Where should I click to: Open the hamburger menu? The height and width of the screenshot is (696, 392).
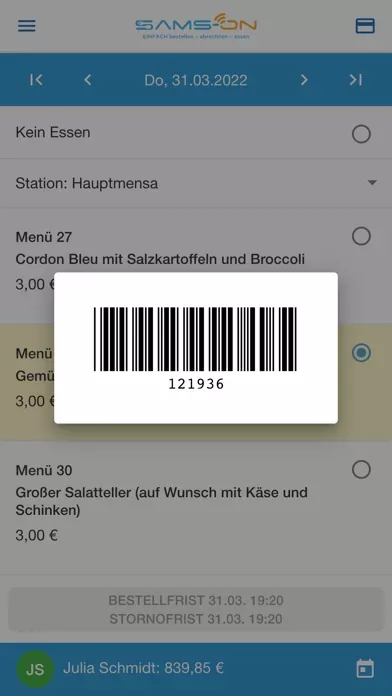coord(27,26)
